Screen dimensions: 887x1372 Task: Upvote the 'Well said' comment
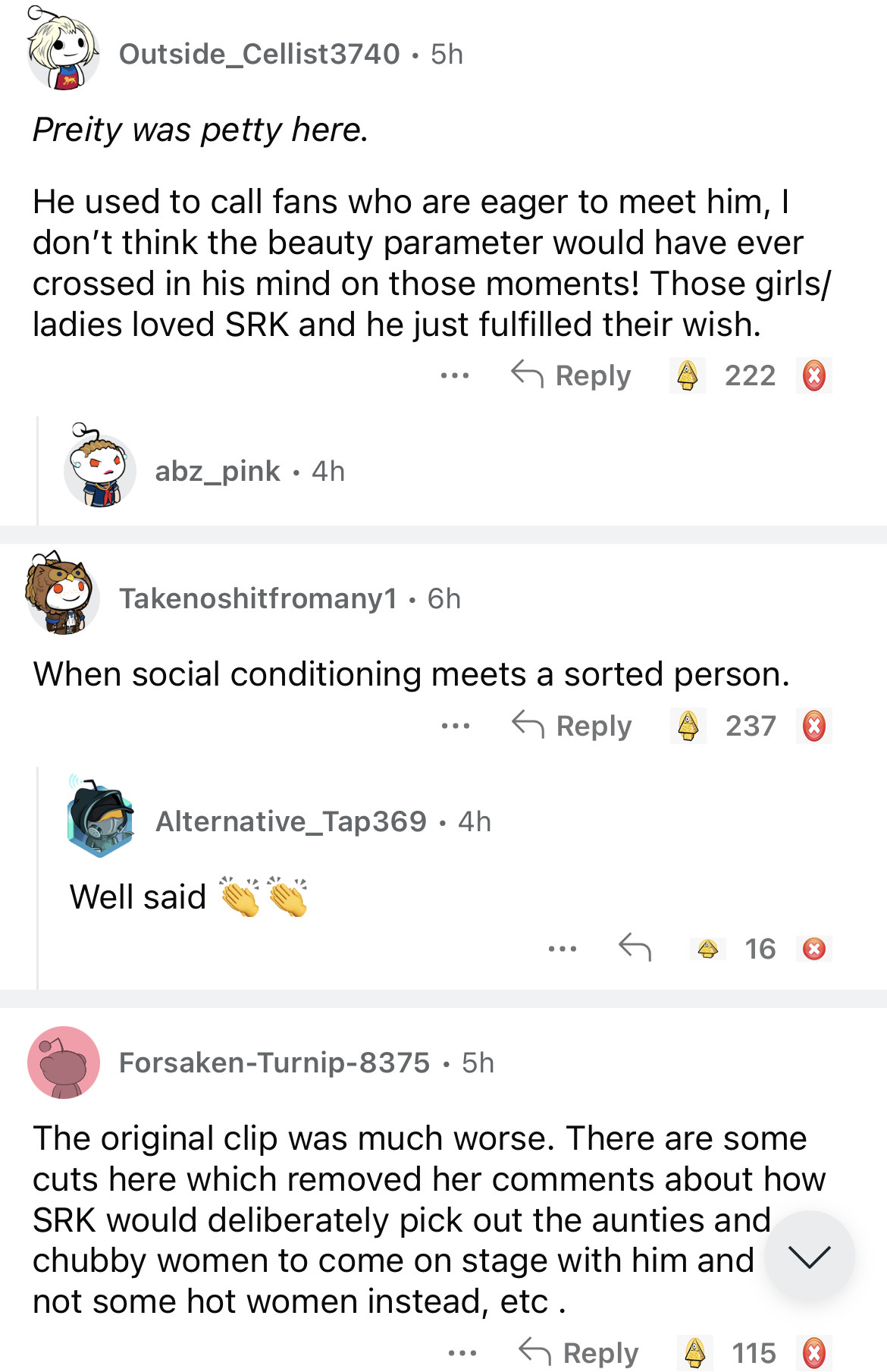[x=708, y=948]
